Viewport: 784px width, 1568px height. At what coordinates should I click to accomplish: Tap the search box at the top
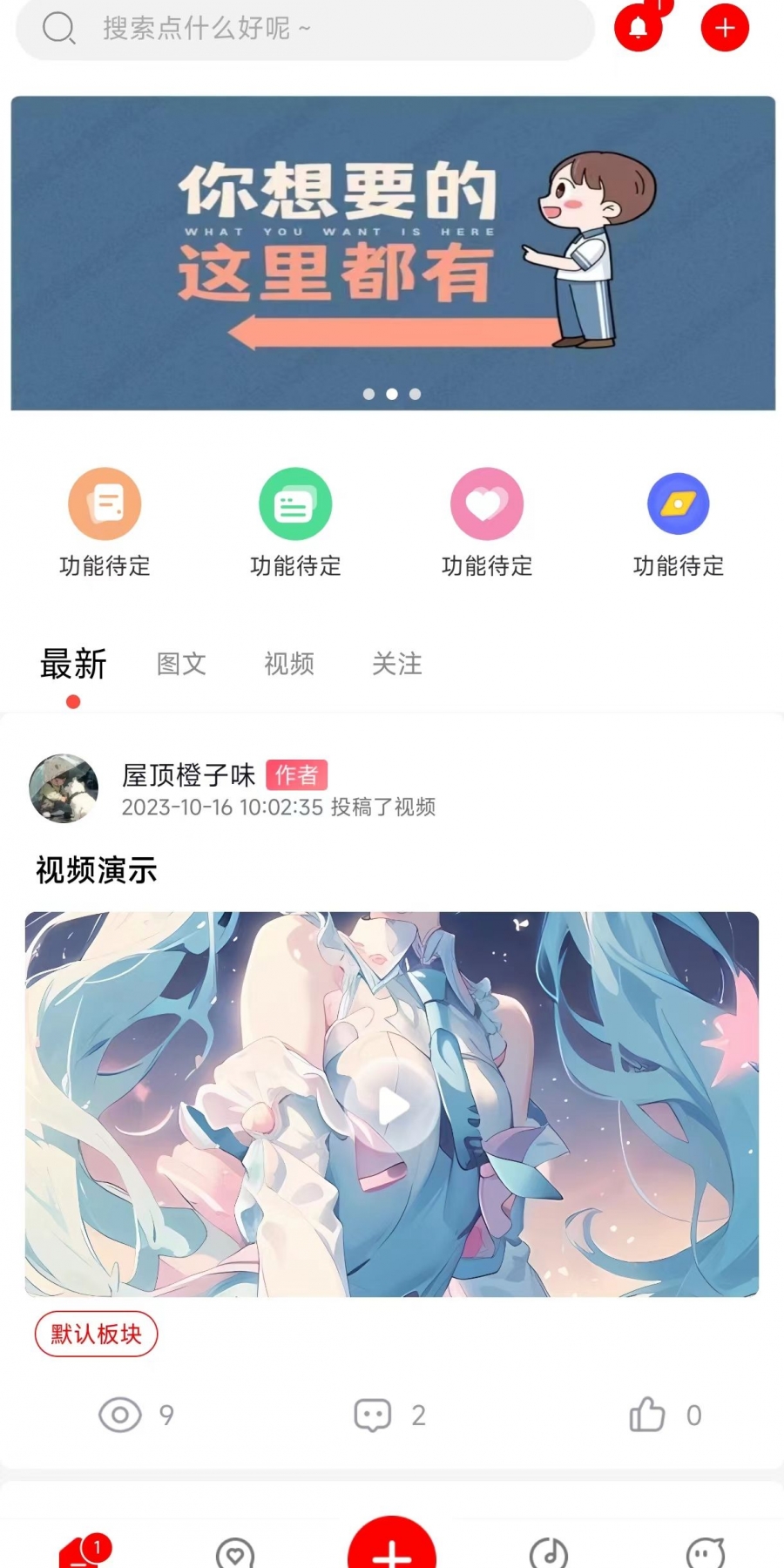pyautogui.click(x=305, y=29)
